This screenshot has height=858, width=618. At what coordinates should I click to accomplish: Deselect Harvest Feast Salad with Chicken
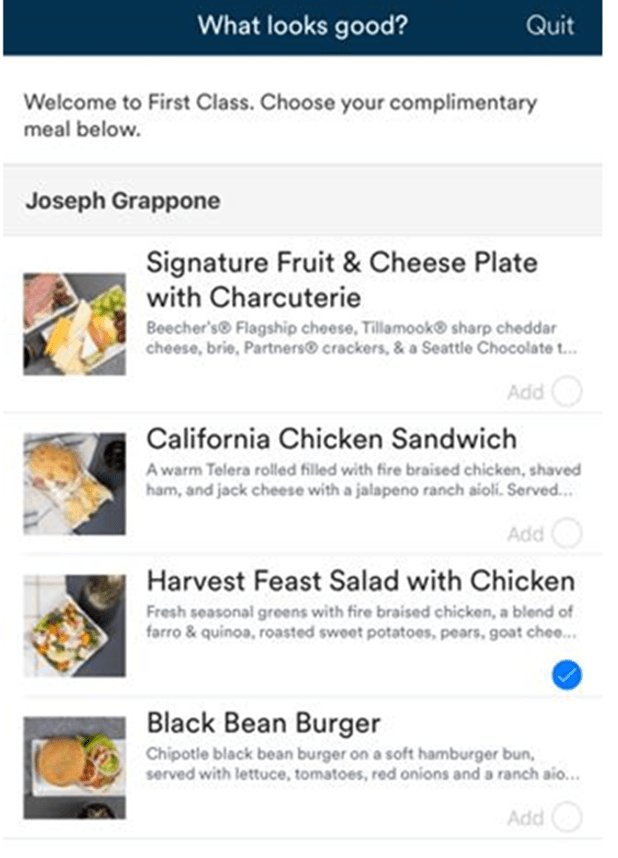coord(566,676)
